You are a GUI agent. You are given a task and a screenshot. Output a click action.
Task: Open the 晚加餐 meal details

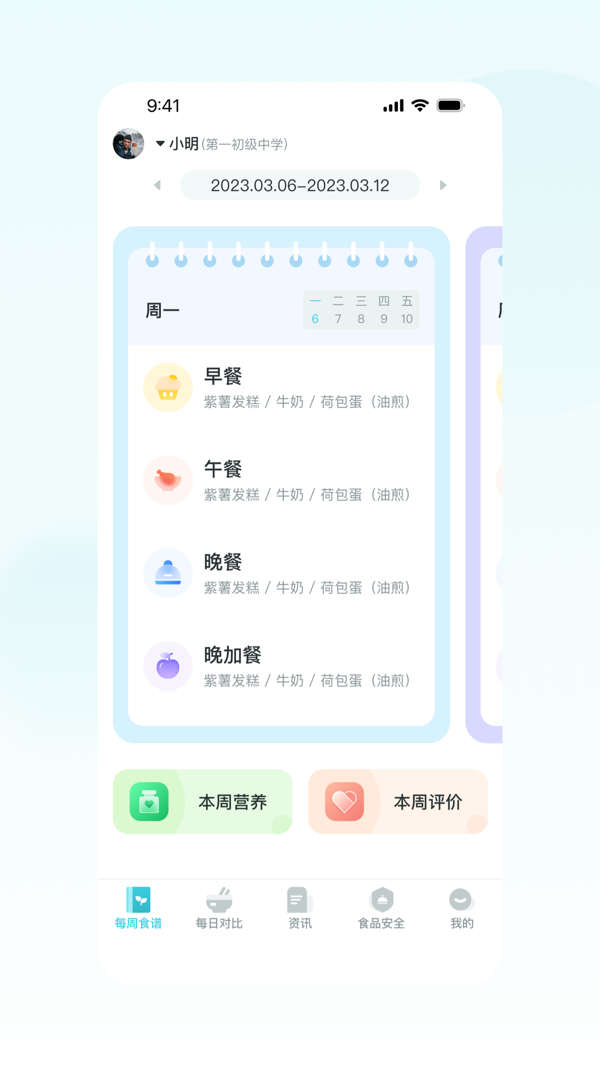tap(281, 667)
